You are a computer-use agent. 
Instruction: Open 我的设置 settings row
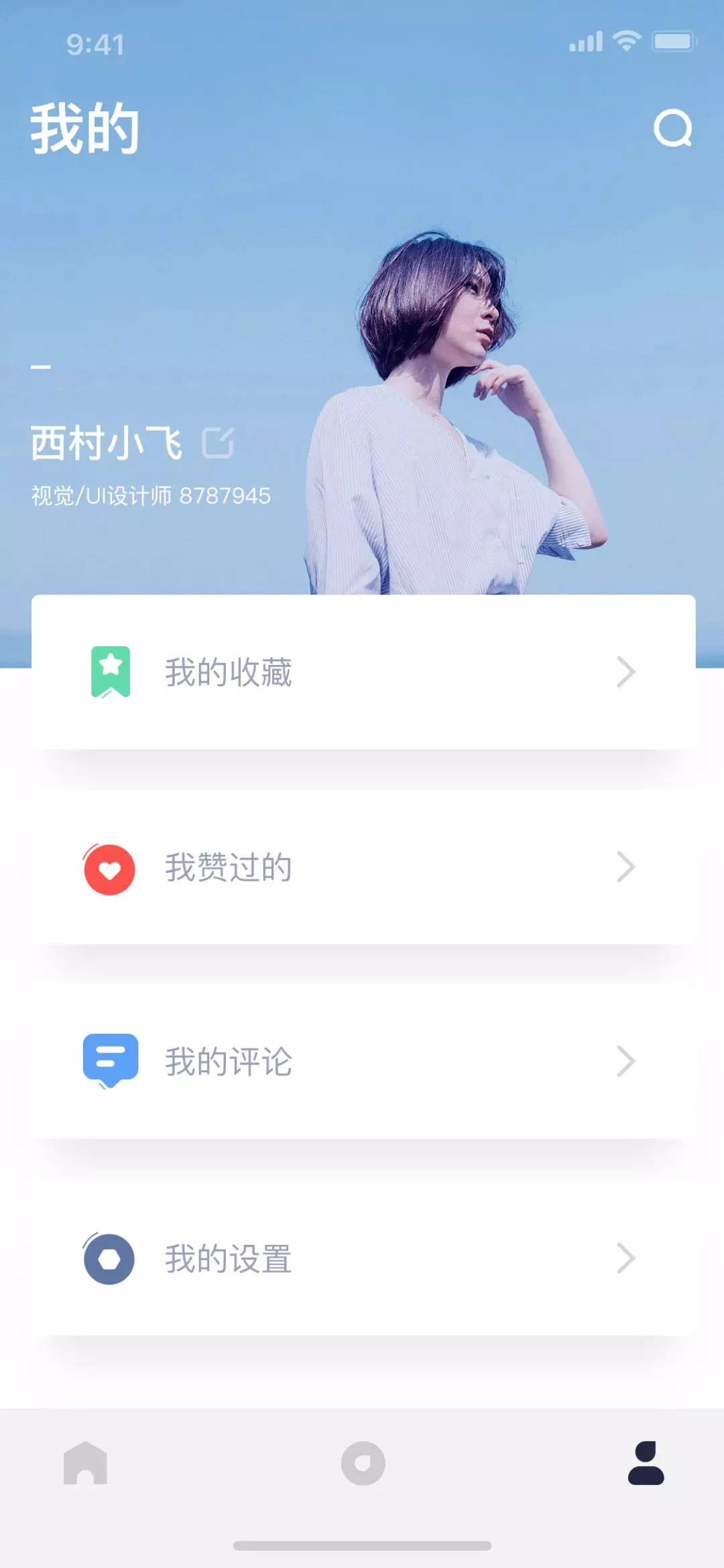363,1258
